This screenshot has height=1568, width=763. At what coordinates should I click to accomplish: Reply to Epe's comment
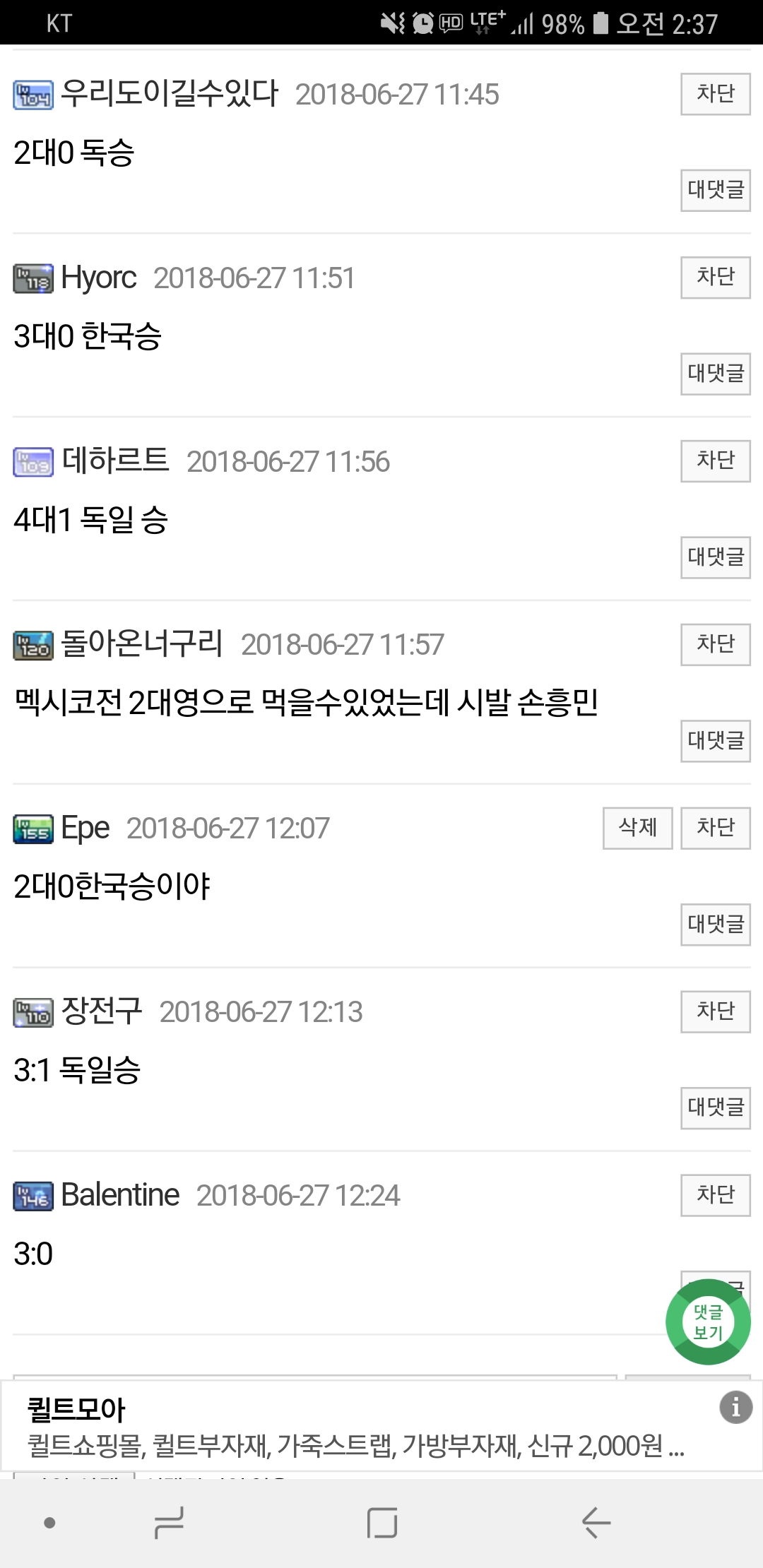[715, 925]
